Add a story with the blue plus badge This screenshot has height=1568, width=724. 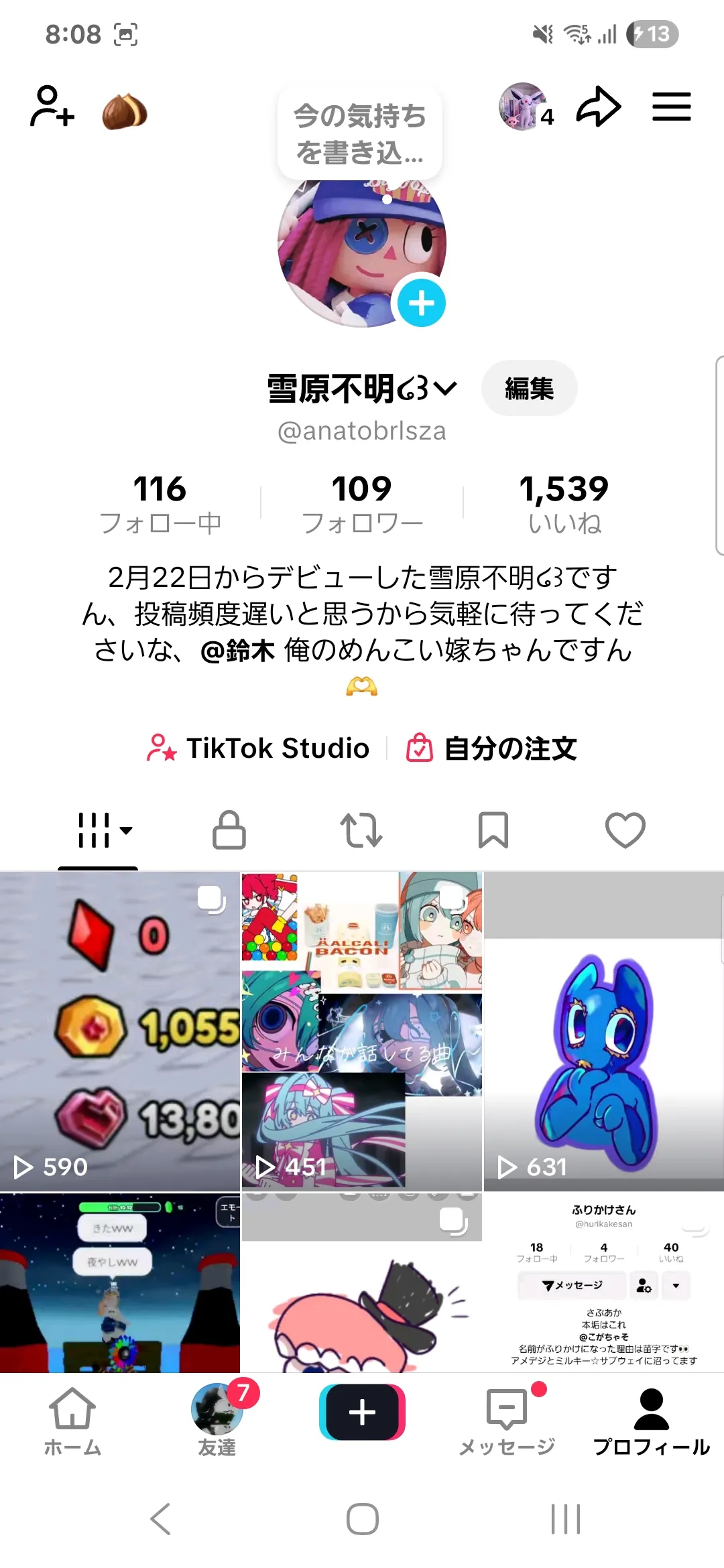(421, 303)
